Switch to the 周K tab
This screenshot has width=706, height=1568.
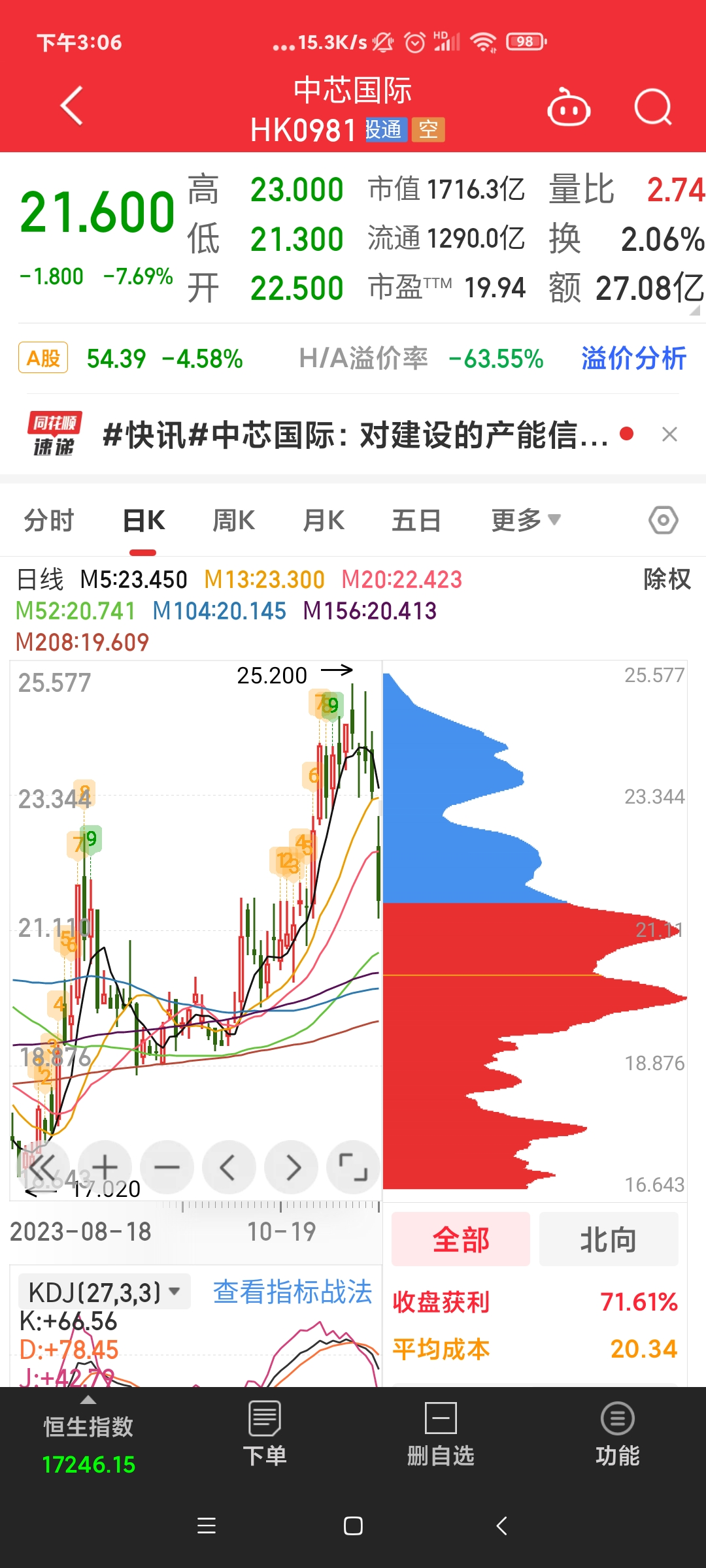(x=233, y=521)
